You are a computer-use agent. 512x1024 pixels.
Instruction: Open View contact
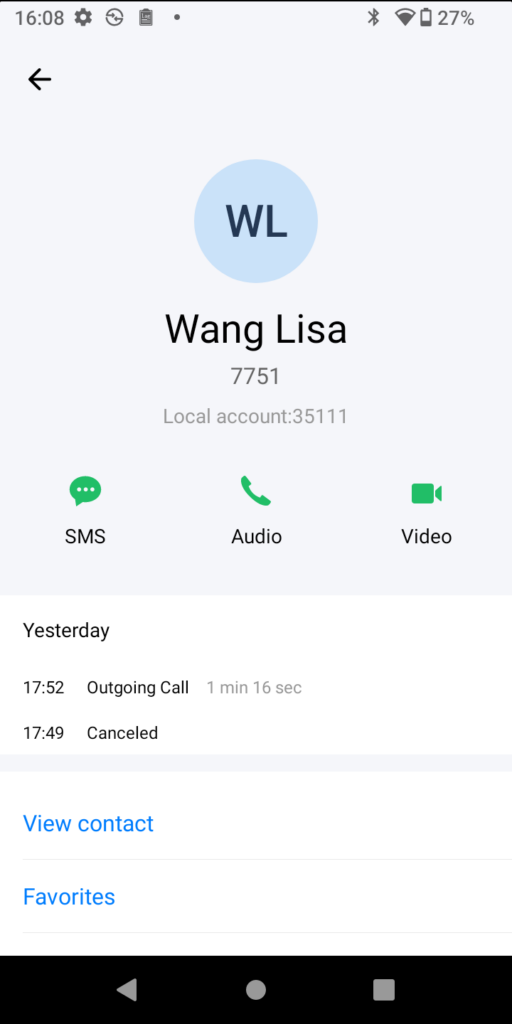point(88,824)
